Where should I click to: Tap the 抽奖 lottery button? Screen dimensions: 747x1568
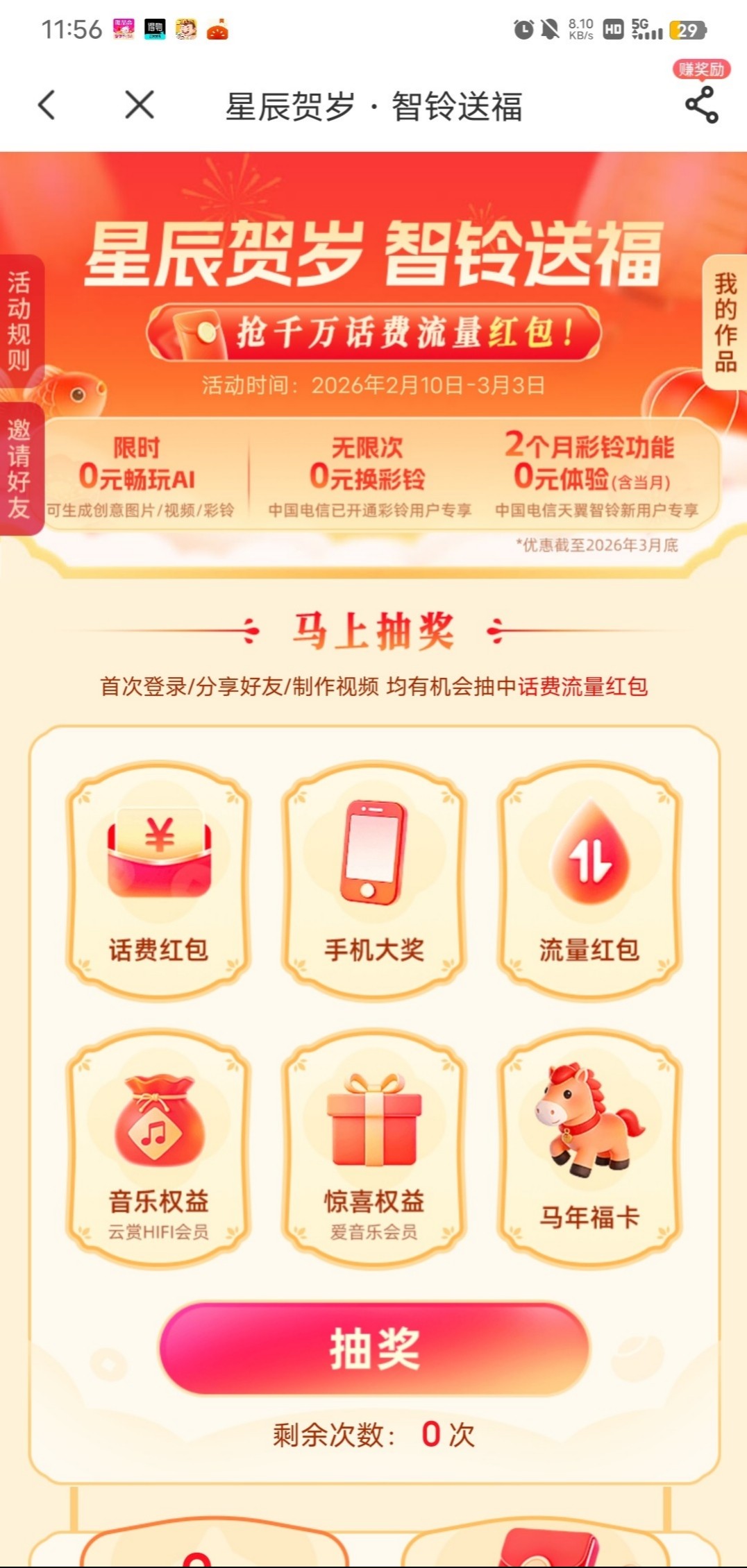374,1349
